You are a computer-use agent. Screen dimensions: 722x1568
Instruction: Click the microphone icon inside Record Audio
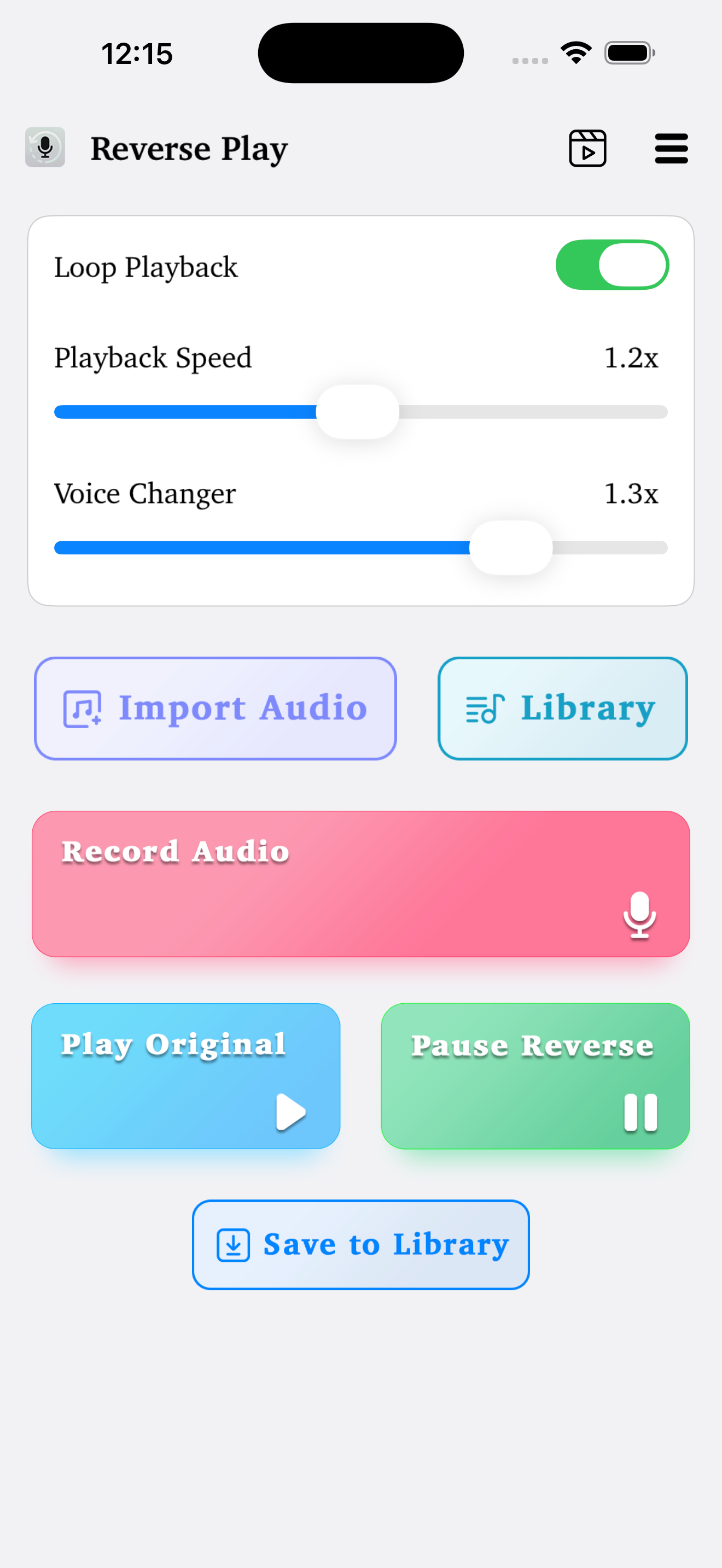[x=640, y=915]
